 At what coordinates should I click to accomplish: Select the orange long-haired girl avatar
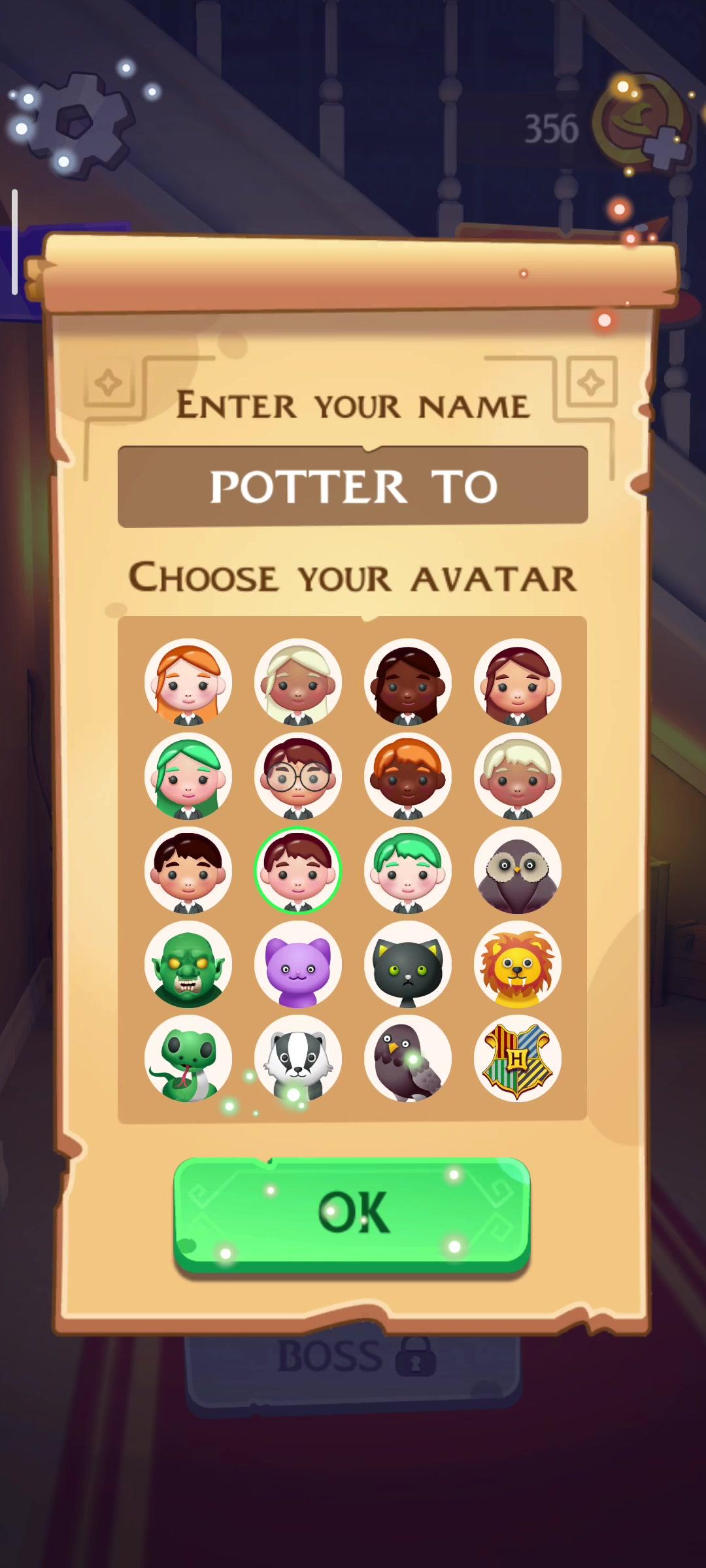click(188, 682)
